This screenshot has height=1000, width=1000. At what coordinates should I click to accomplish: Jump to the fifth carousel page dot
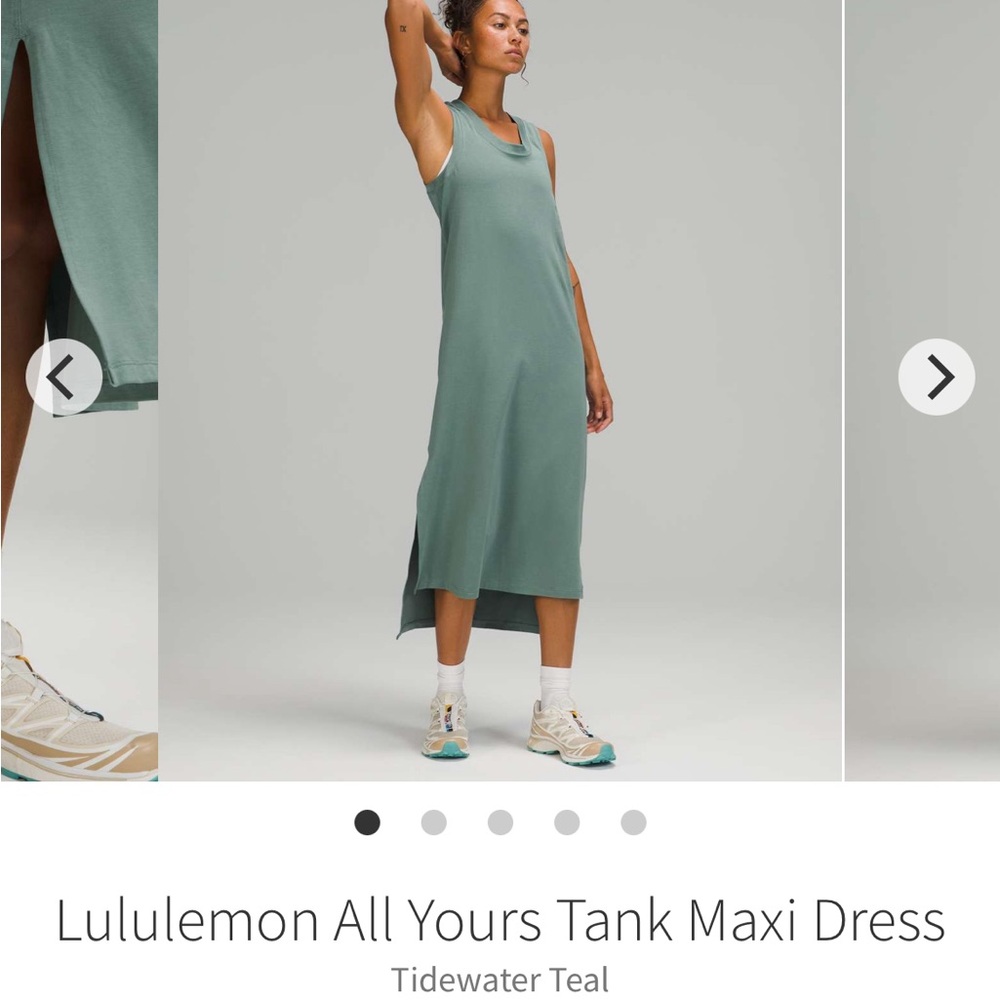click(x=633, y=822)
